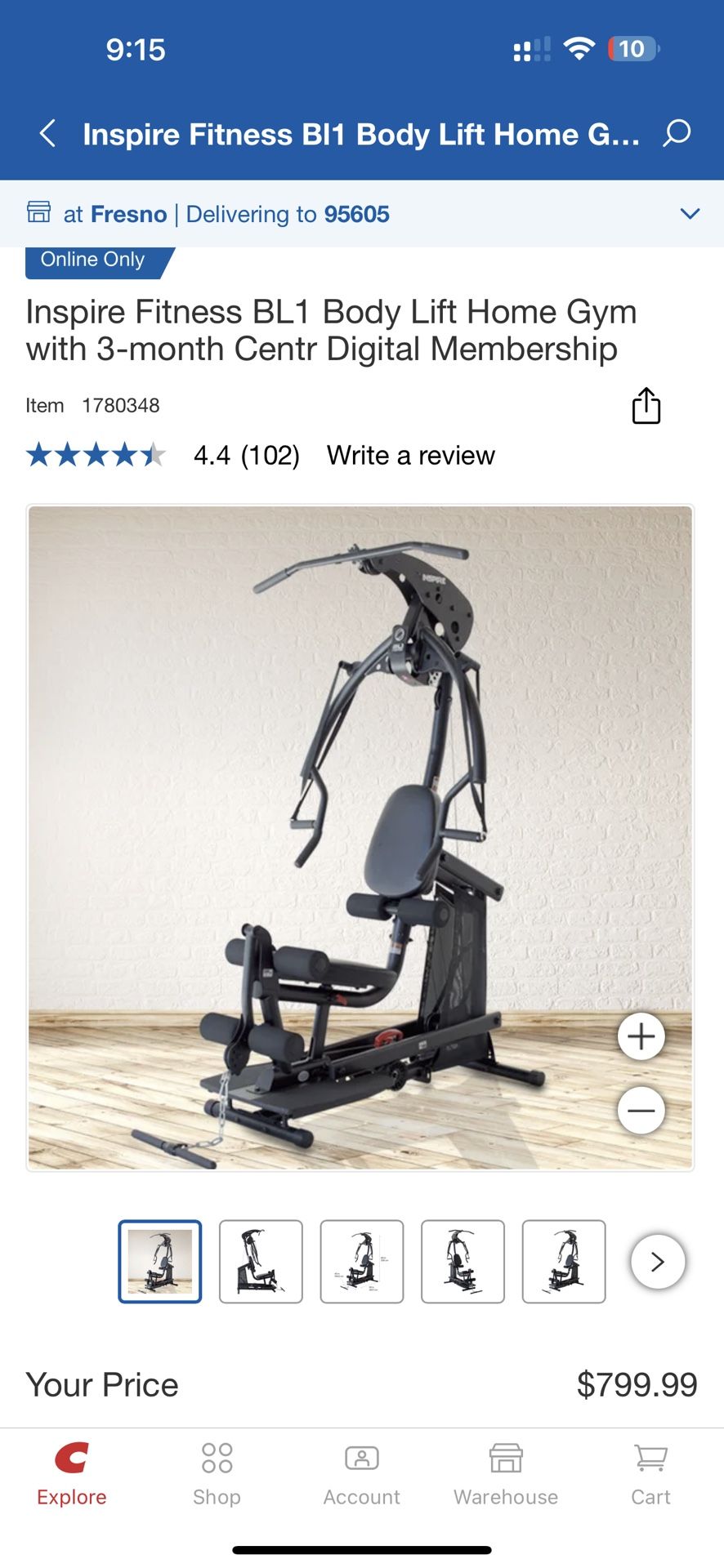Image resolution: width=724 pixels, height=1568 pixels.
Task: Tap the item number 1780348
Action: [x=121, y=405]
